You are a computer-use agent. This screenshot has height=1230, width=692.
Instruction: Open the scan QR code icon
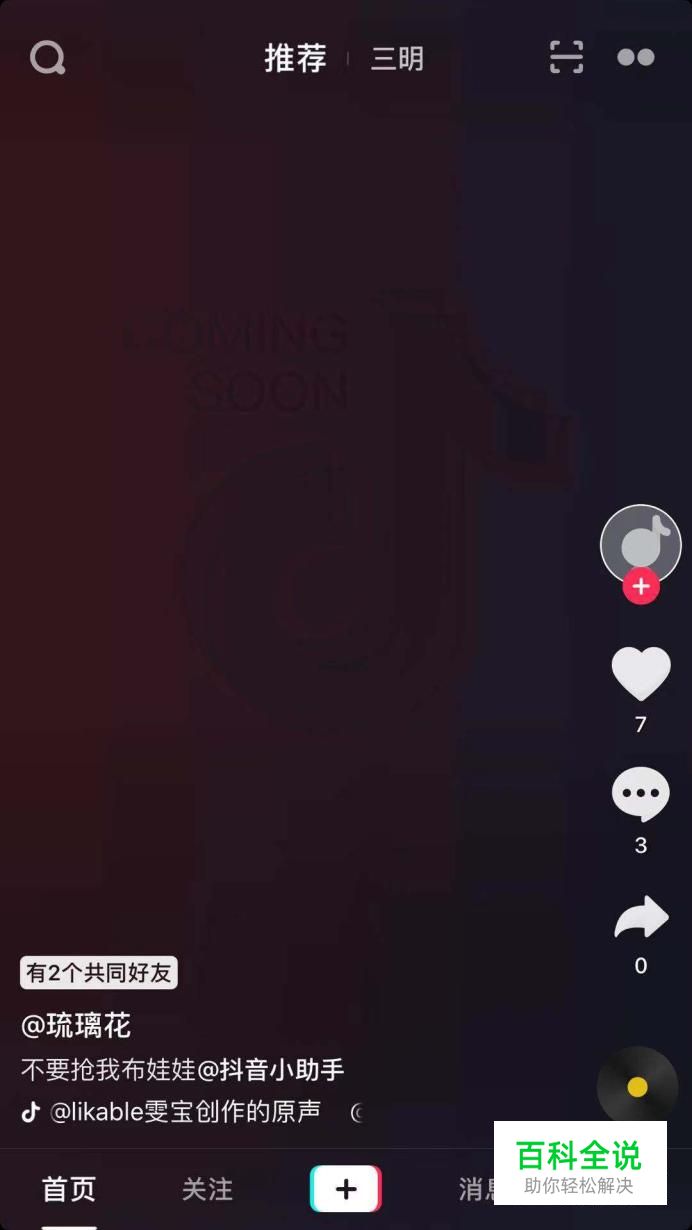tap(567, 58)
